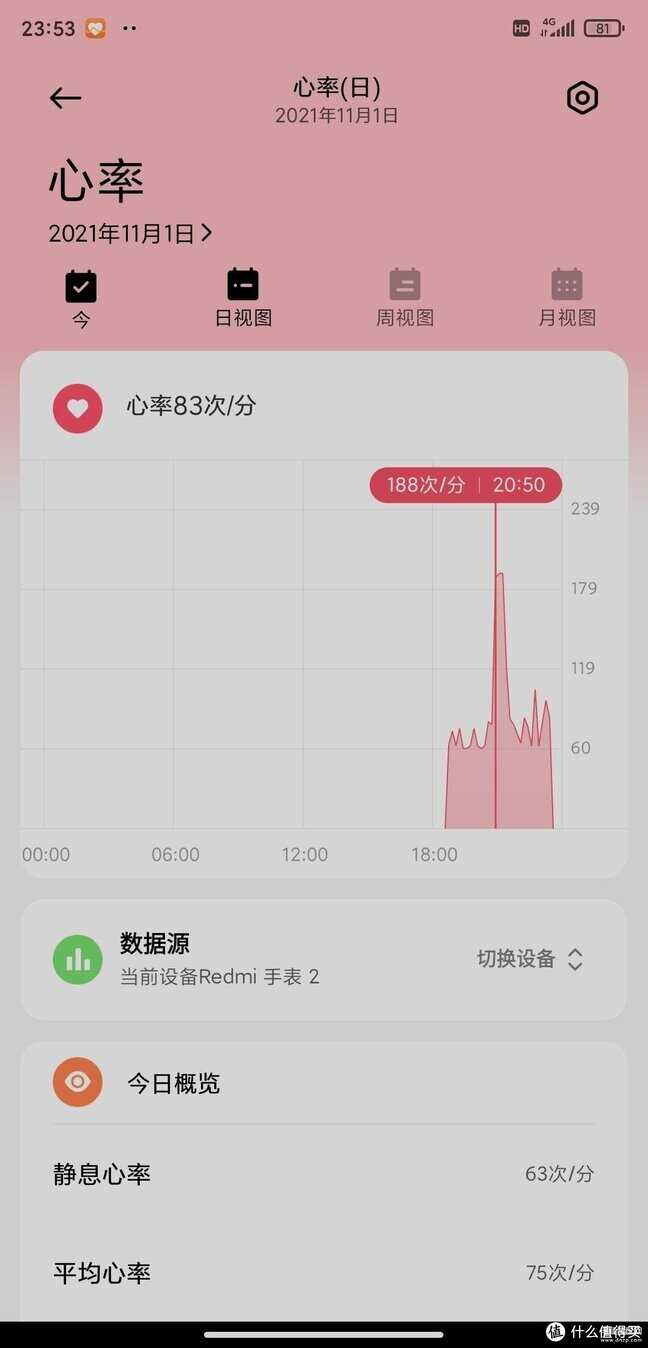648x1348 pixels.
Task: Switch to 月视图 month view
Action: 567,299
